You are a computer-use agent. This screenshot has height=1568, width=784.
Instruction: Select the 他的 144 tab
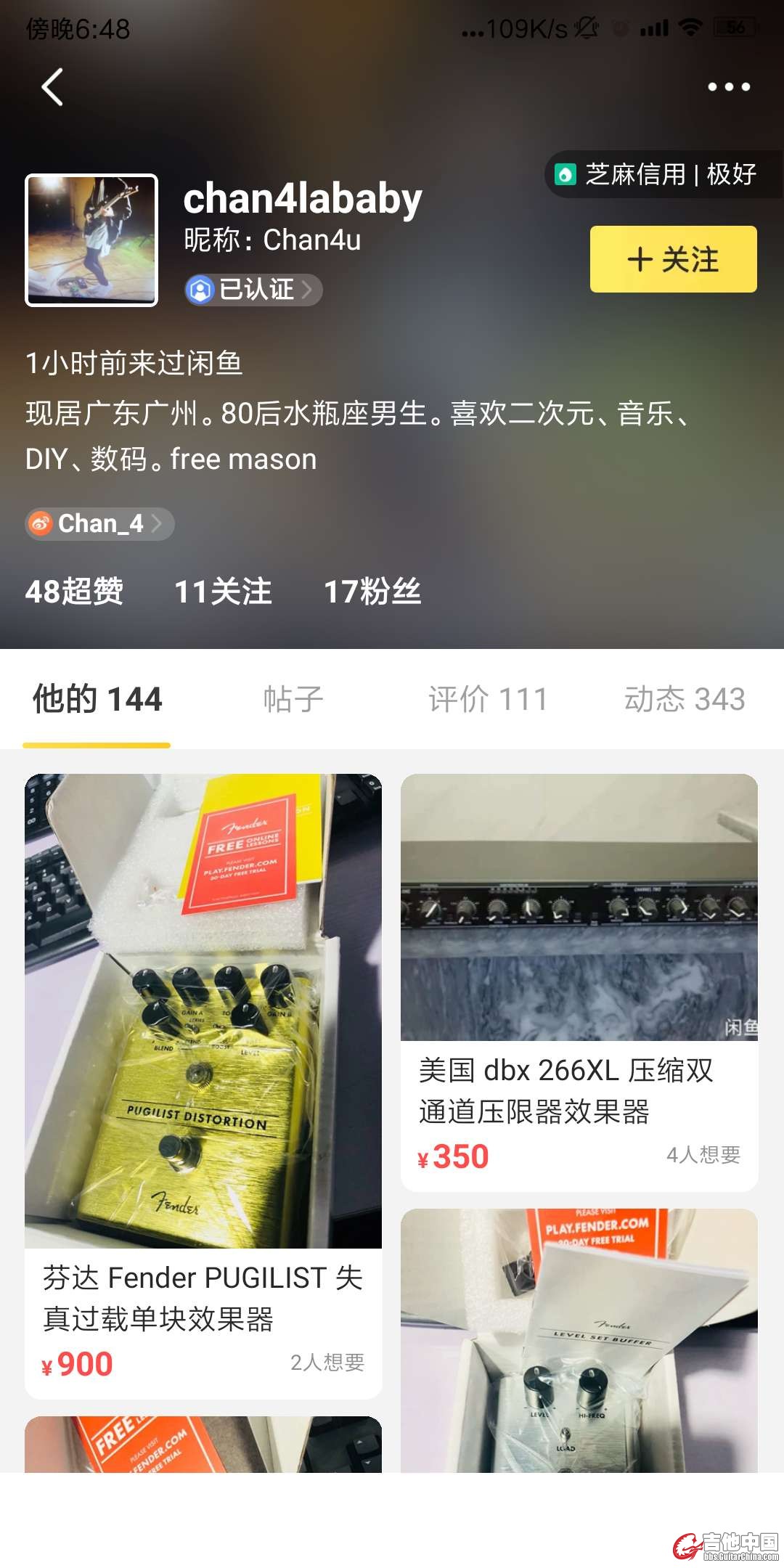[x=97, y=699]
